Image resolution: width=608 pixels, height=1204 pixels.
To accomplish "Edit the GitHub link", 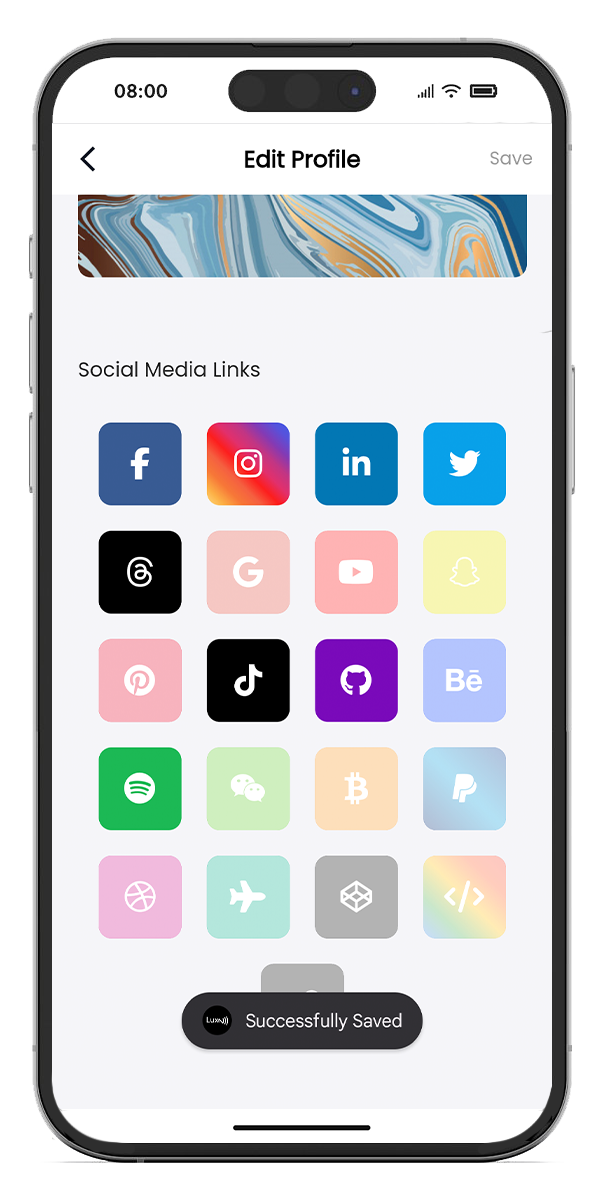I will point(356,680).
